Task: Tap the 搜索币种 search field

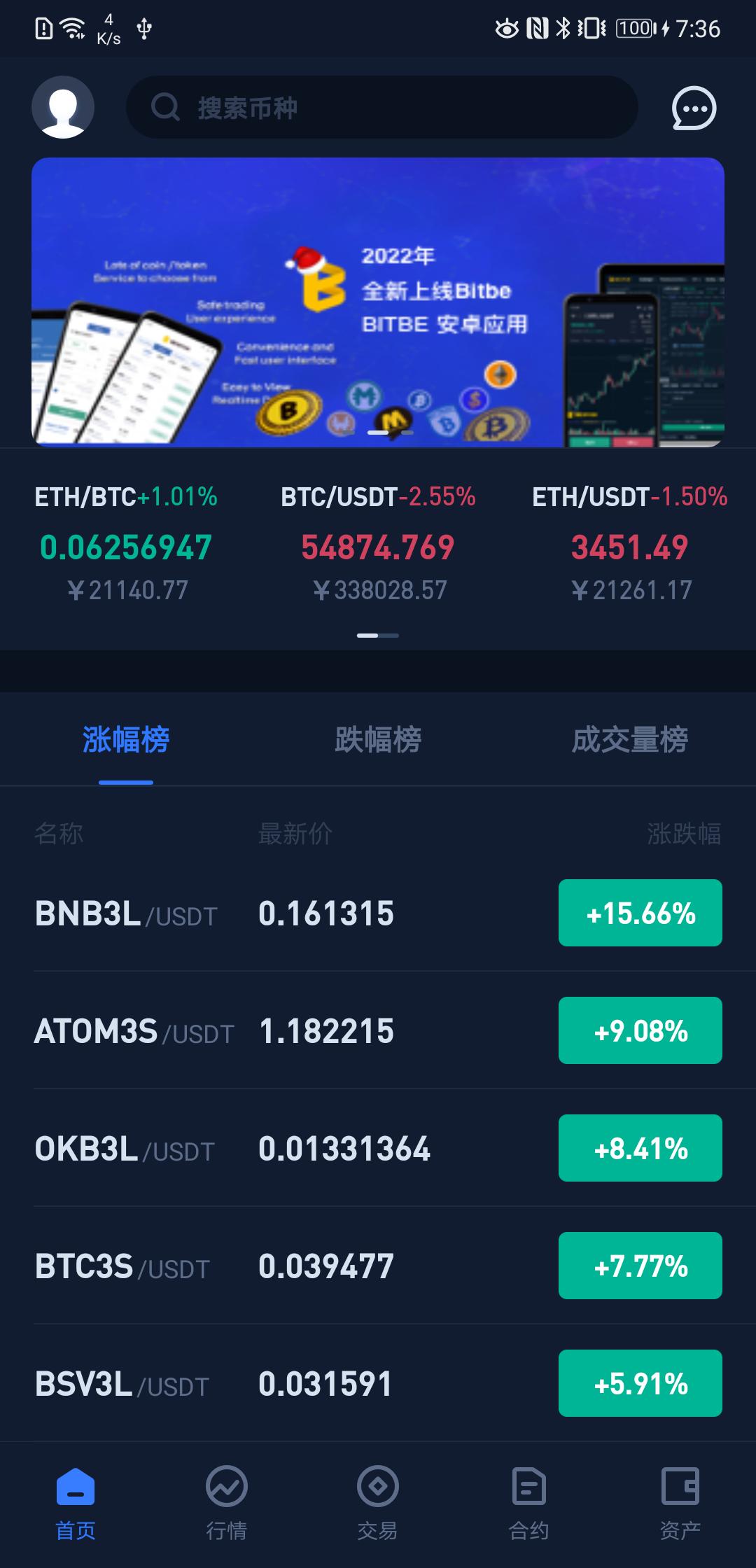Action: pos(381,107)
